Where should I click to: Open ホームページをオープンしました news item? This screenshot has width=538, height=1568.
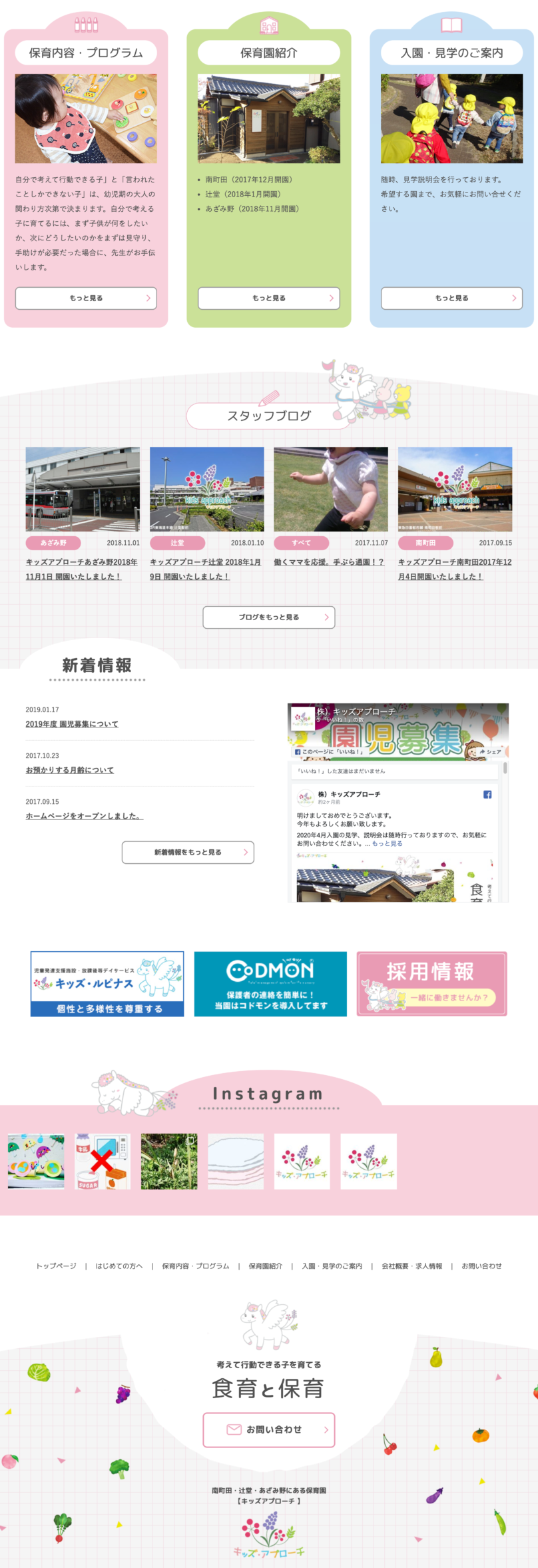[85, 816]
